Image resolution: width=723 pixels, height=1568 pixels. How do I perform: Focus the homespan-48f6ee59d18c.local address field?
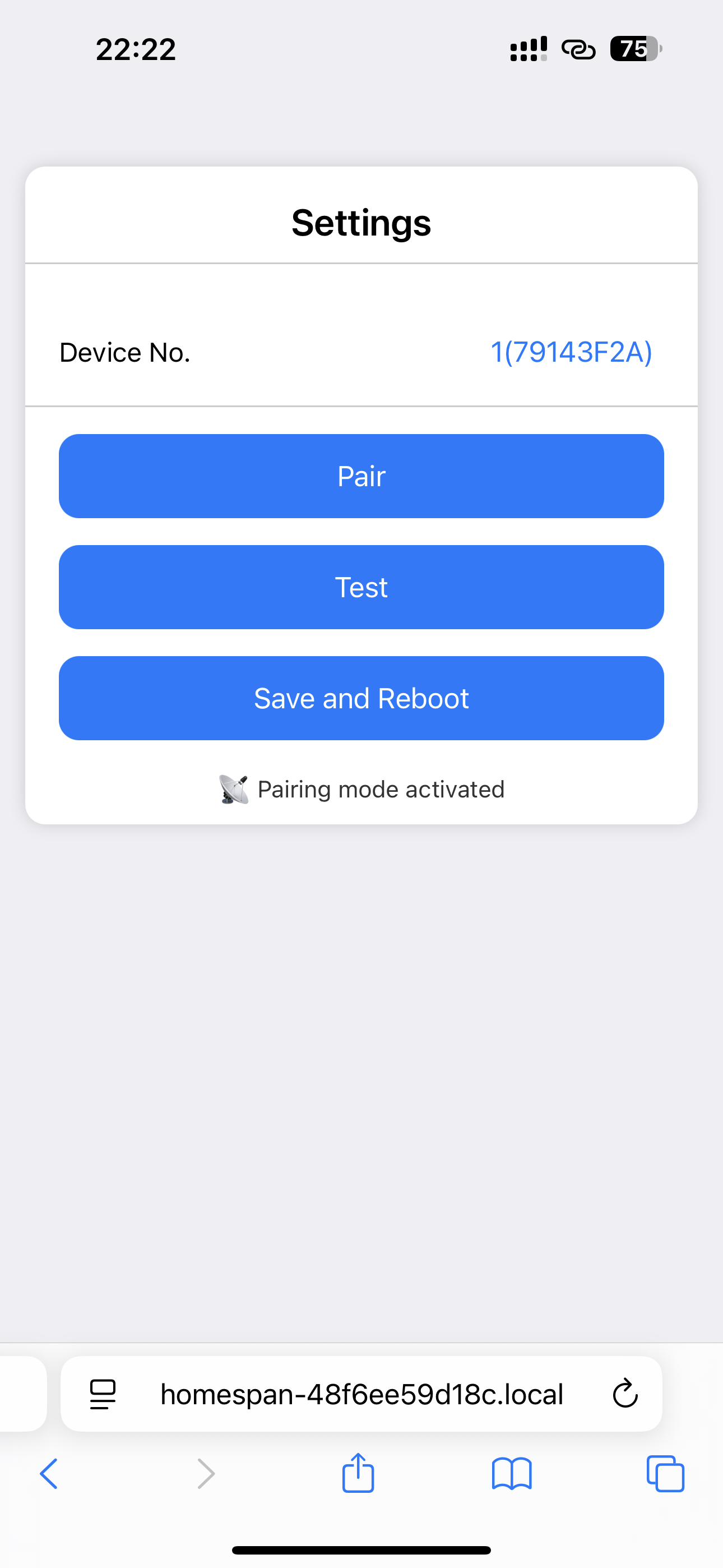[x=361, y=1394]
